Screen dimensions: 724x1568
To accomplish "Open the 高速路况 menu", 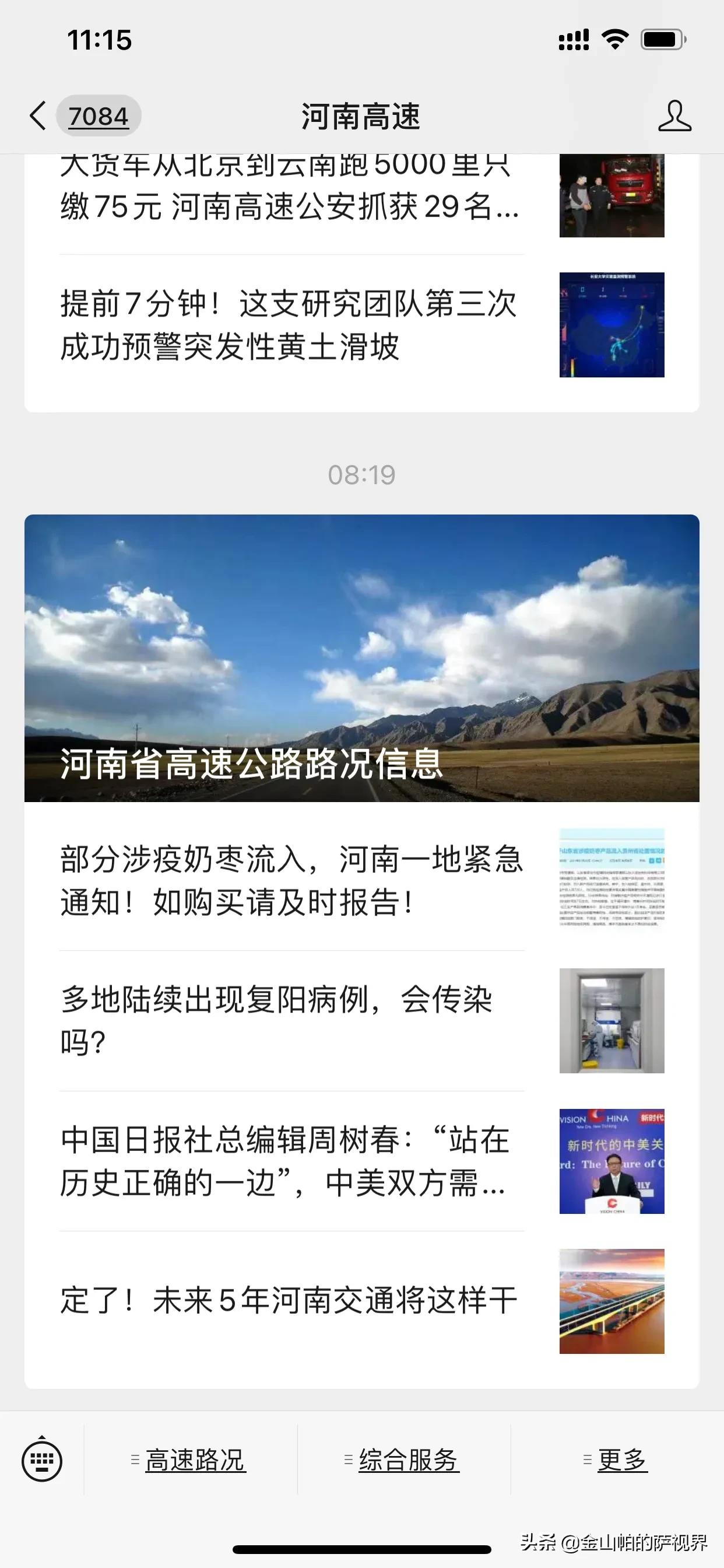I will [x=195, y=1458].
